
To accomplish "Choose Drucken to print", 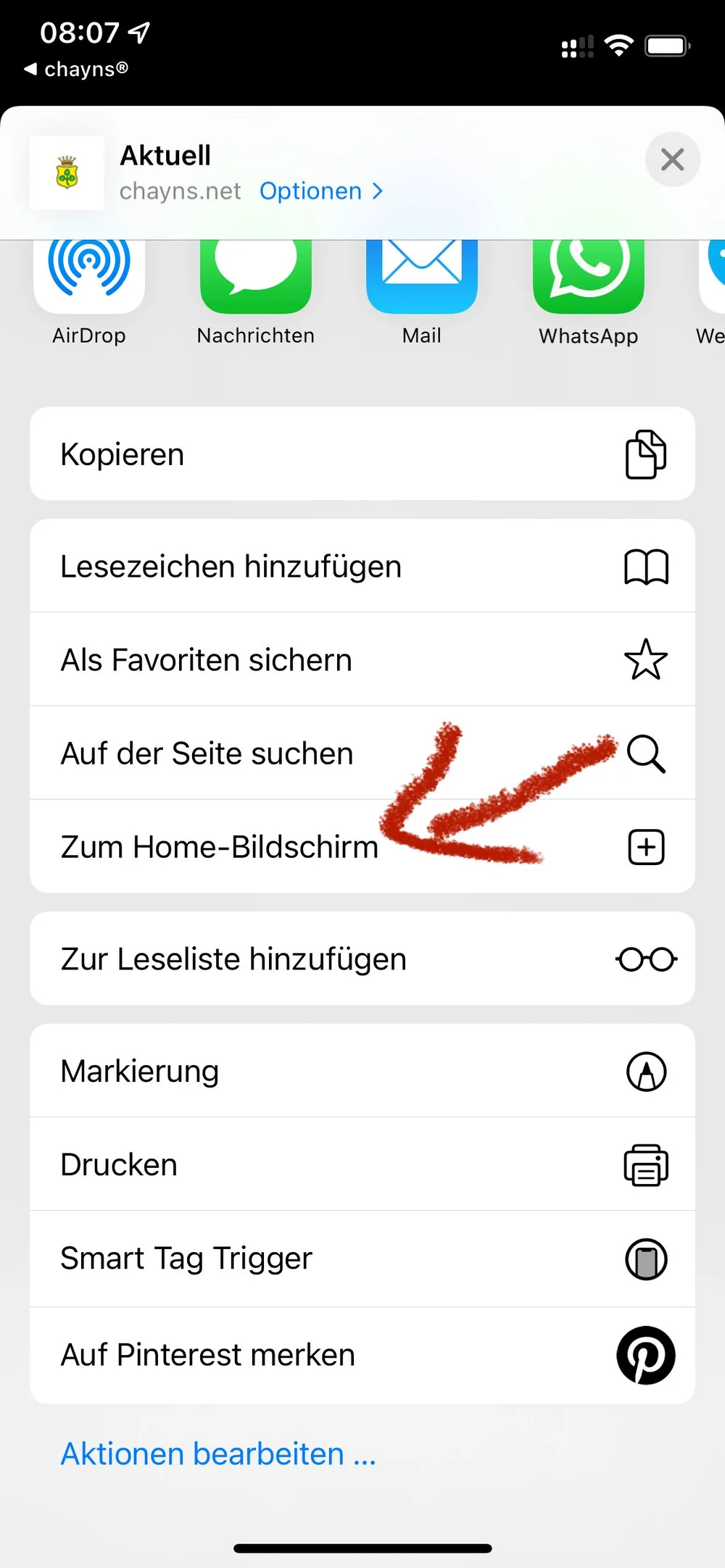I will pyautogui.click(x=362, y=1165).
